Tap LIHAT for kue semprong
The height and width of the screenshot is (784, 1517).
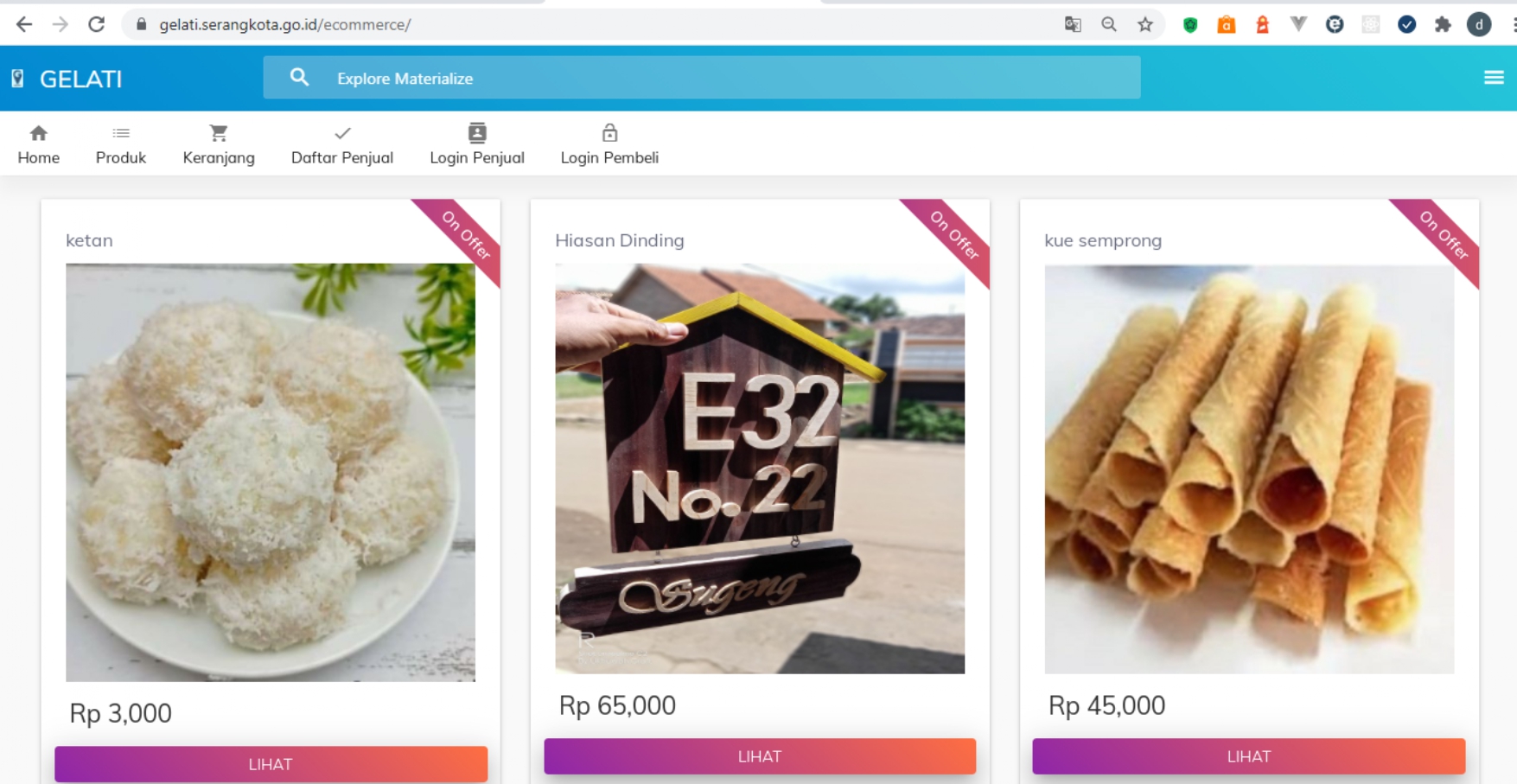pyautogui.click(x=1248, y=756)
